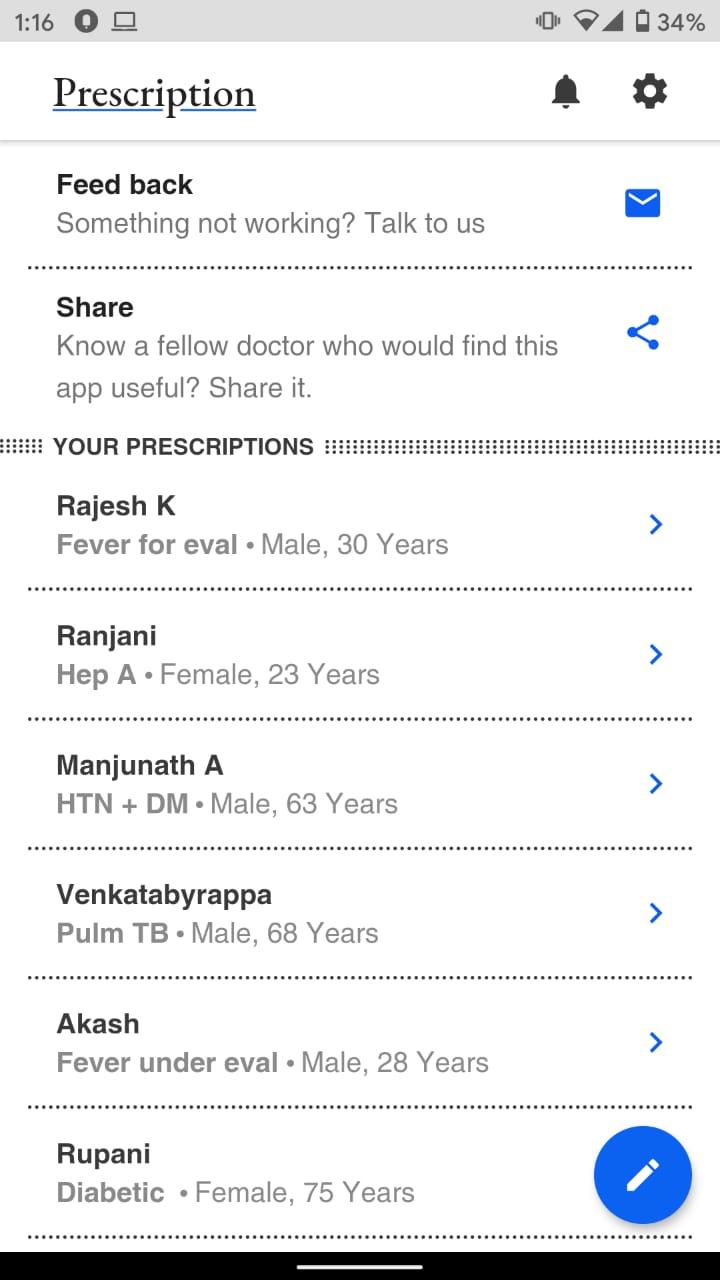Open Venkatabyrappa's Pulm TB prescription
Screen dimensions: 720x1280
coord(360,913)
